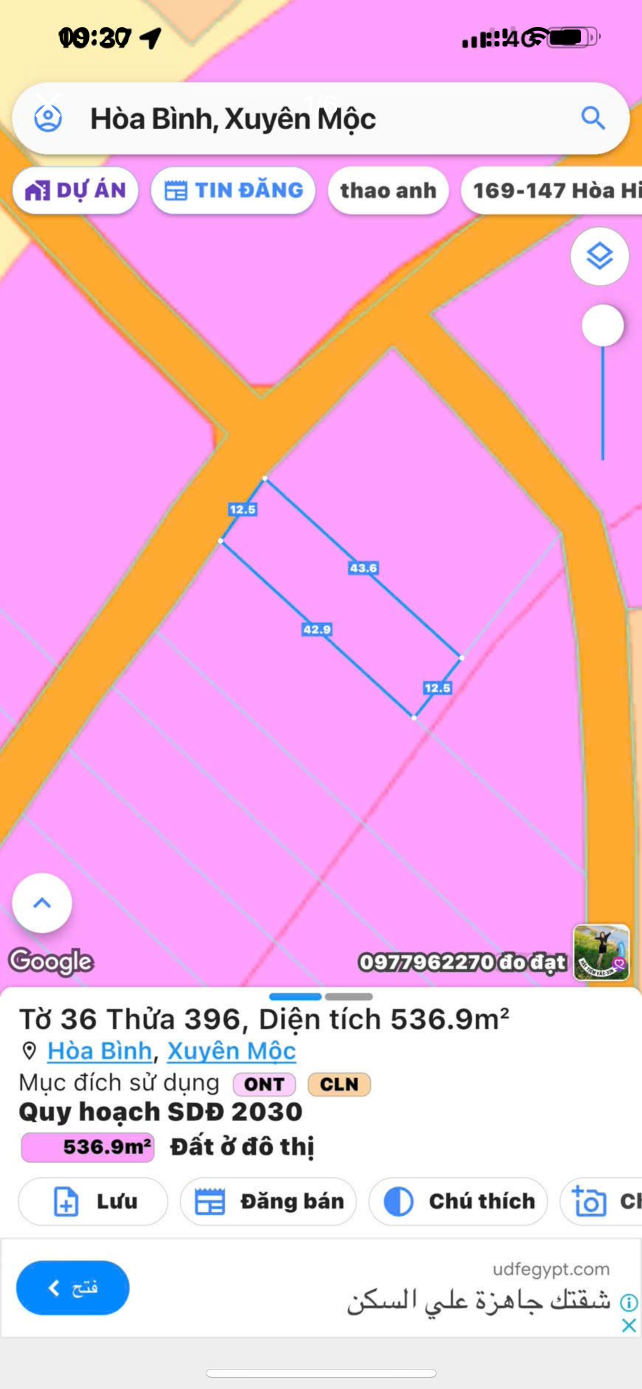Select the TIN ĐĂNG chip
642x1389 pixels.
click(x=233, y=190)
